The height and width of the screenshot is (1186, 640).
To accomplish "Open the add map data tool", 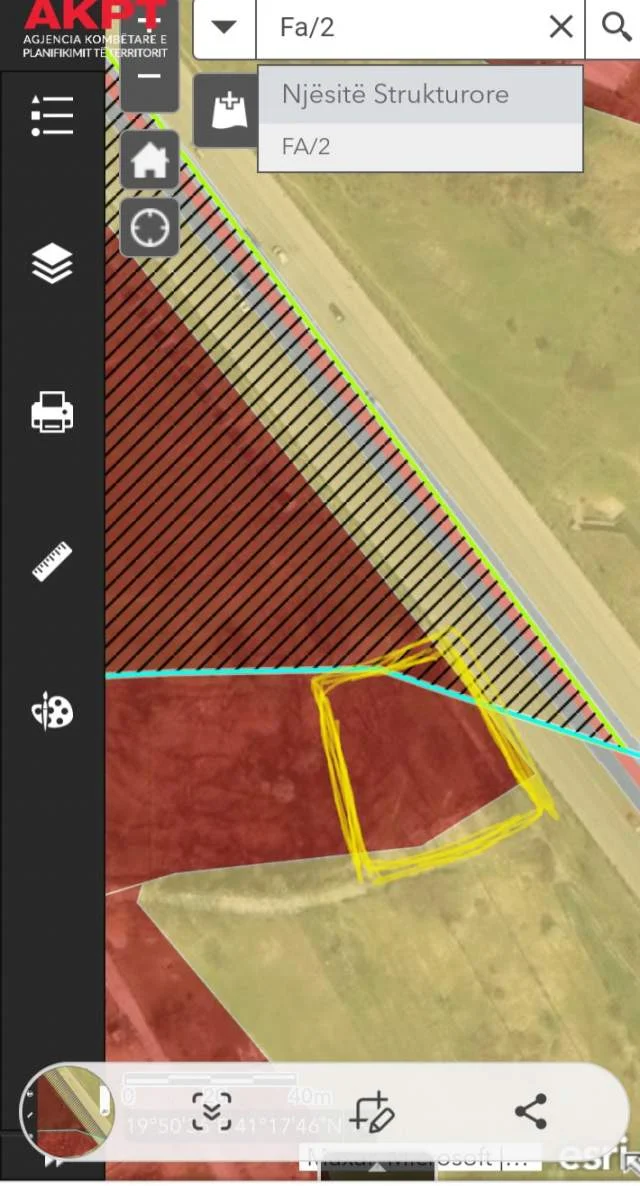I will coord(229,110).
